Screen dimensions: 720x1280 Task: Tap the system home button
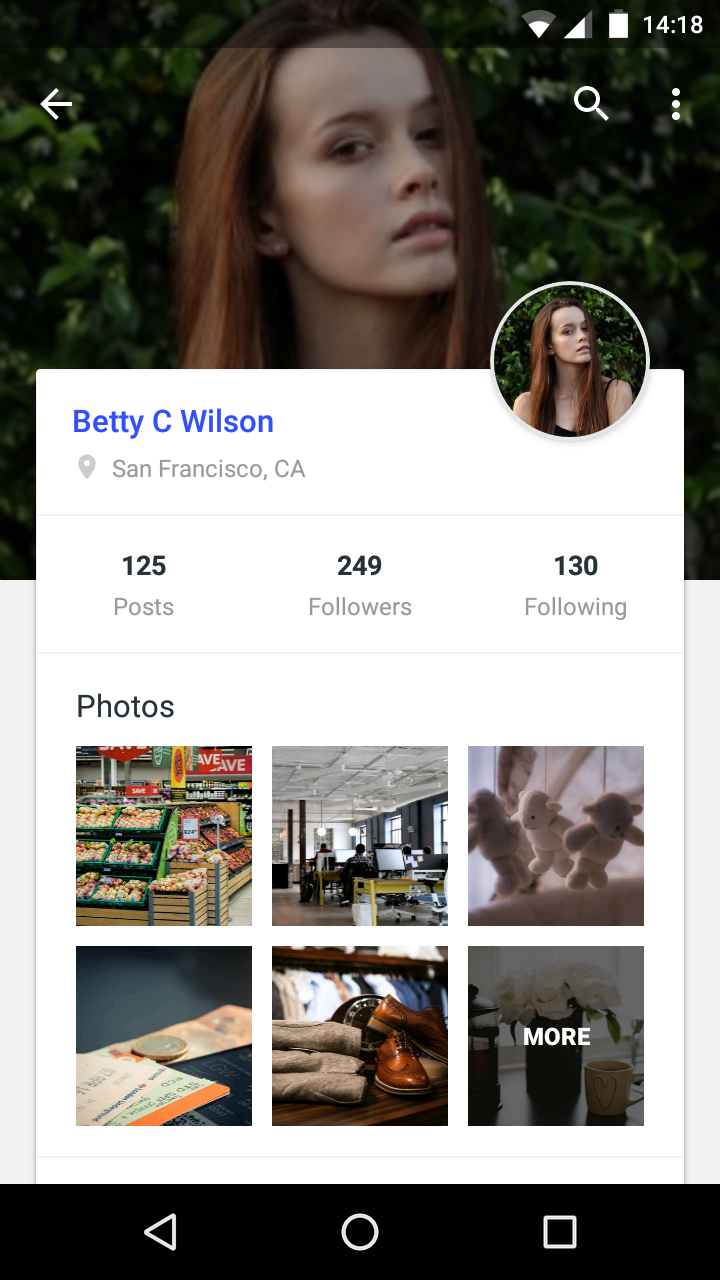pyautogui.click(x=360, y=1232)
